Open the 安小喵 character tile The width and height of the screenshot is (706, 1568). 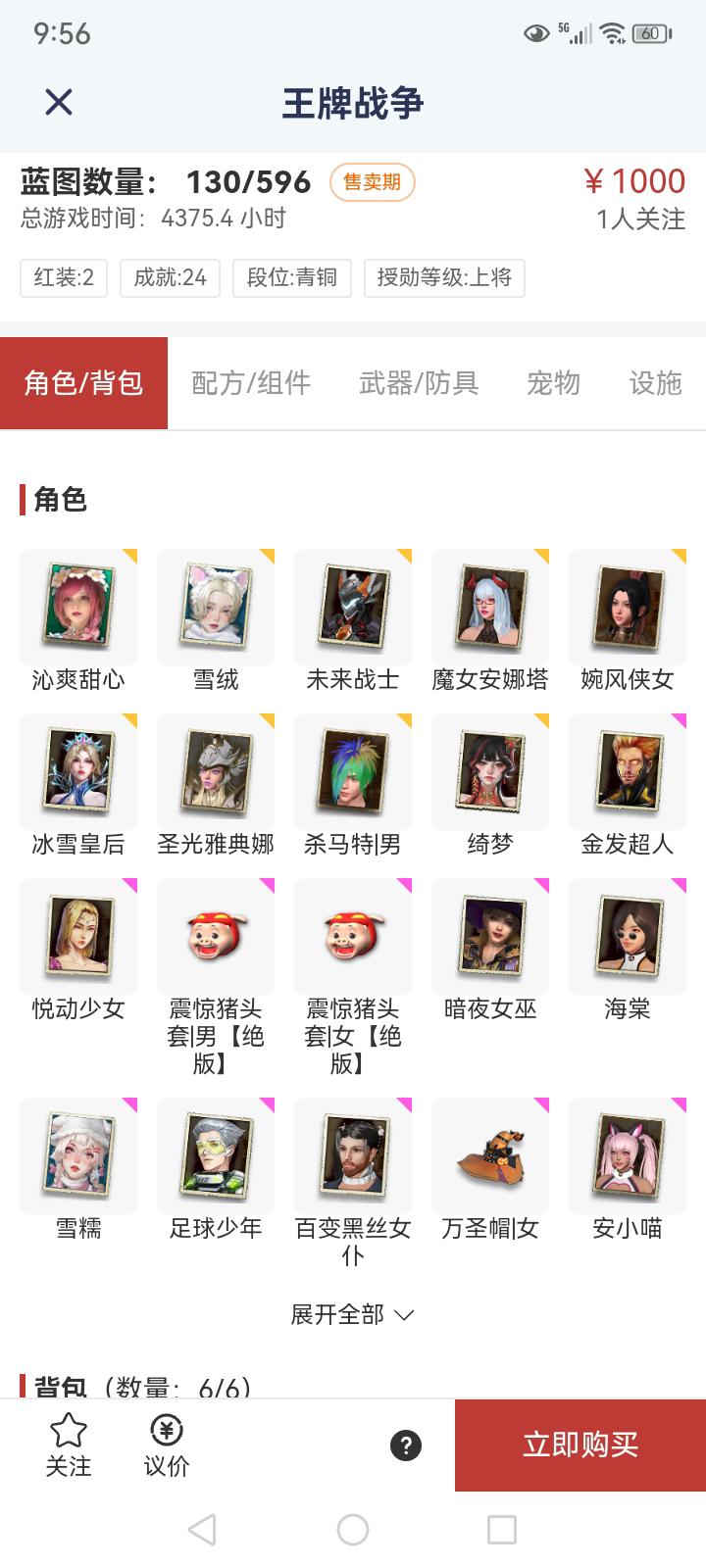pos(628,1156)
